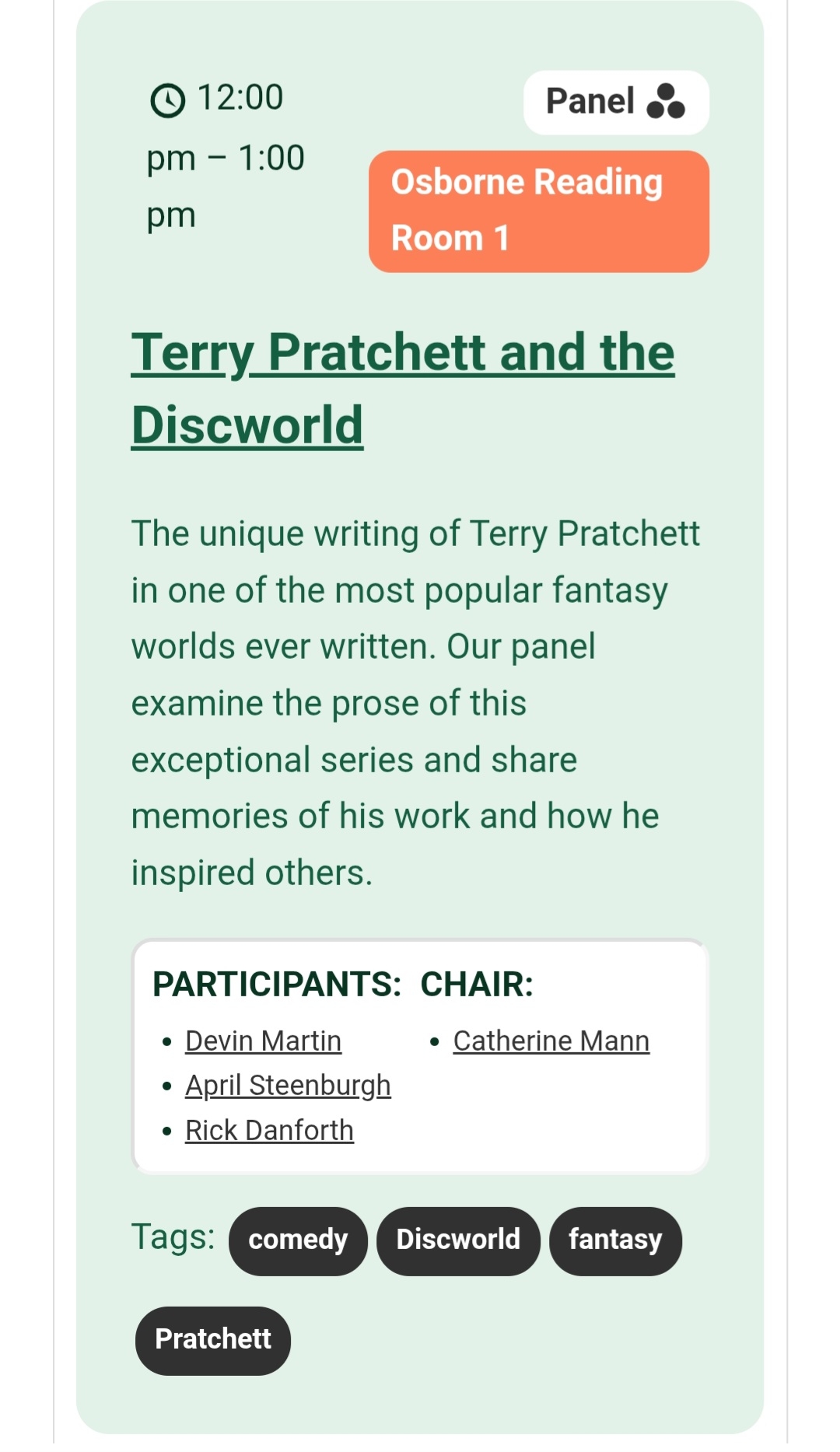Viewport: 840px width, 1452px height.
Task: Open April Steenburgh's participant page
Action: (x=288, y=1085)
